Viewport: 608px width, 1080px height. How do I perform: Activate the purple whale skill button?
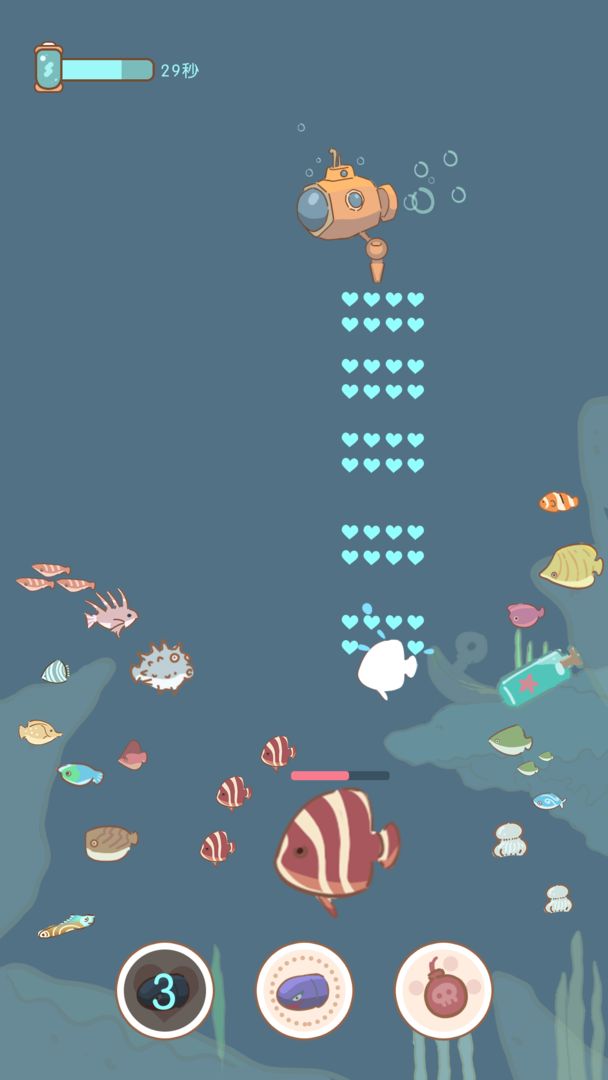304,990
